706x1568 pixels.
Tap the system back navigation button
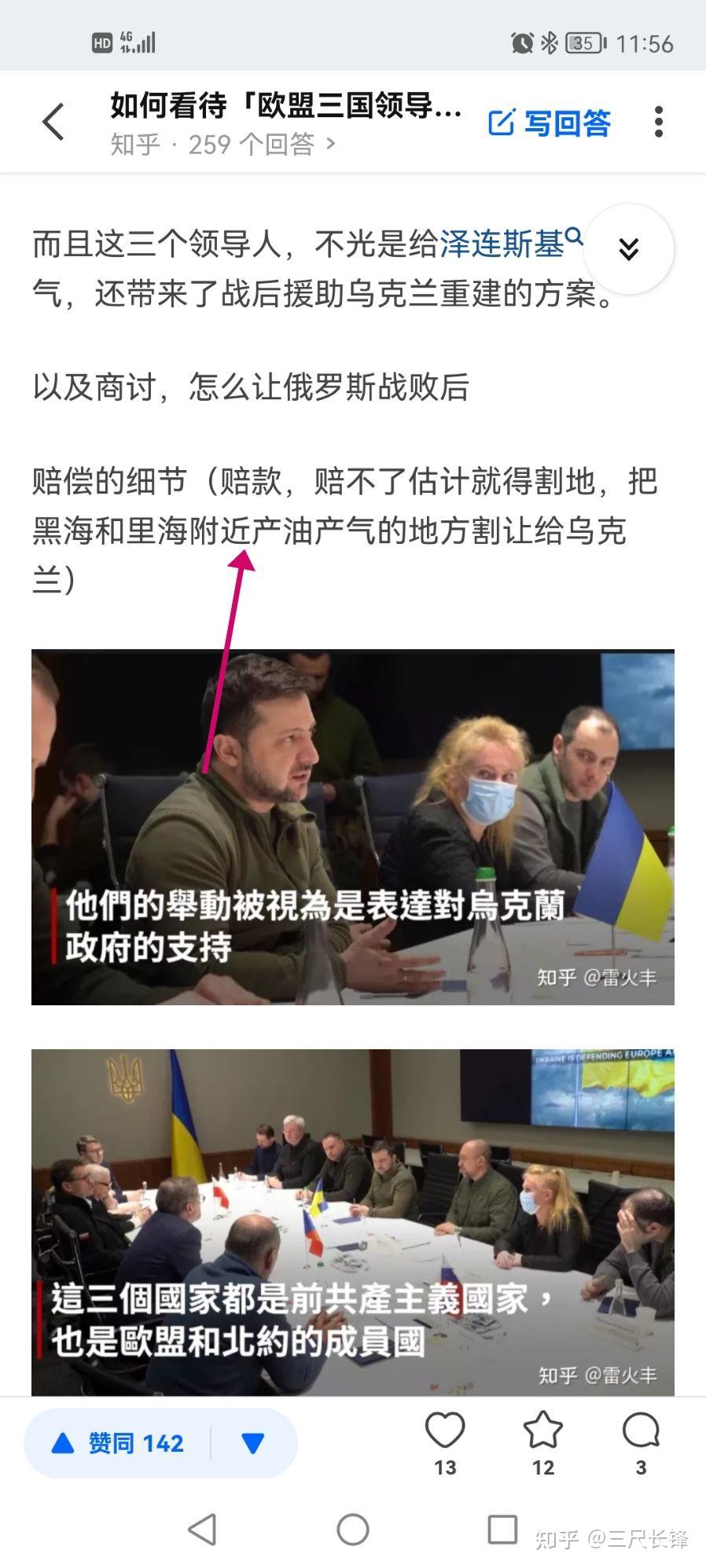tap(203, 1529)
